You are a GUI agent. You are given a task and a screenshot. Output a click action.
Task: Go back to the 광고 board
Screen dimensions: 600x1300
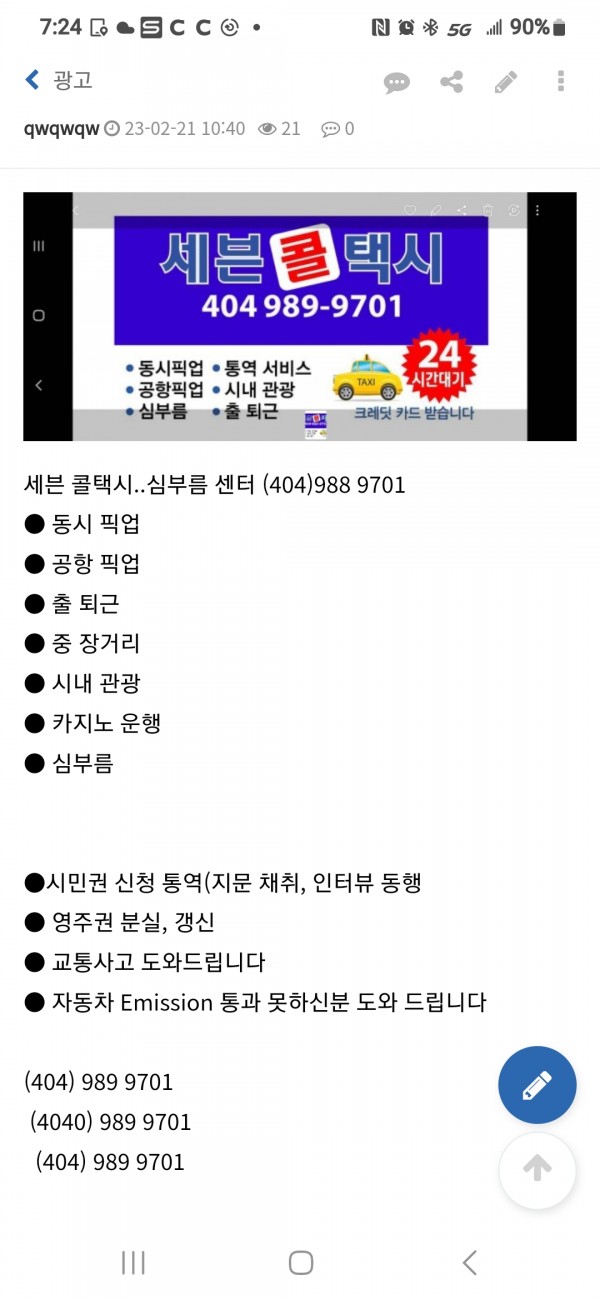pos(58,81)
